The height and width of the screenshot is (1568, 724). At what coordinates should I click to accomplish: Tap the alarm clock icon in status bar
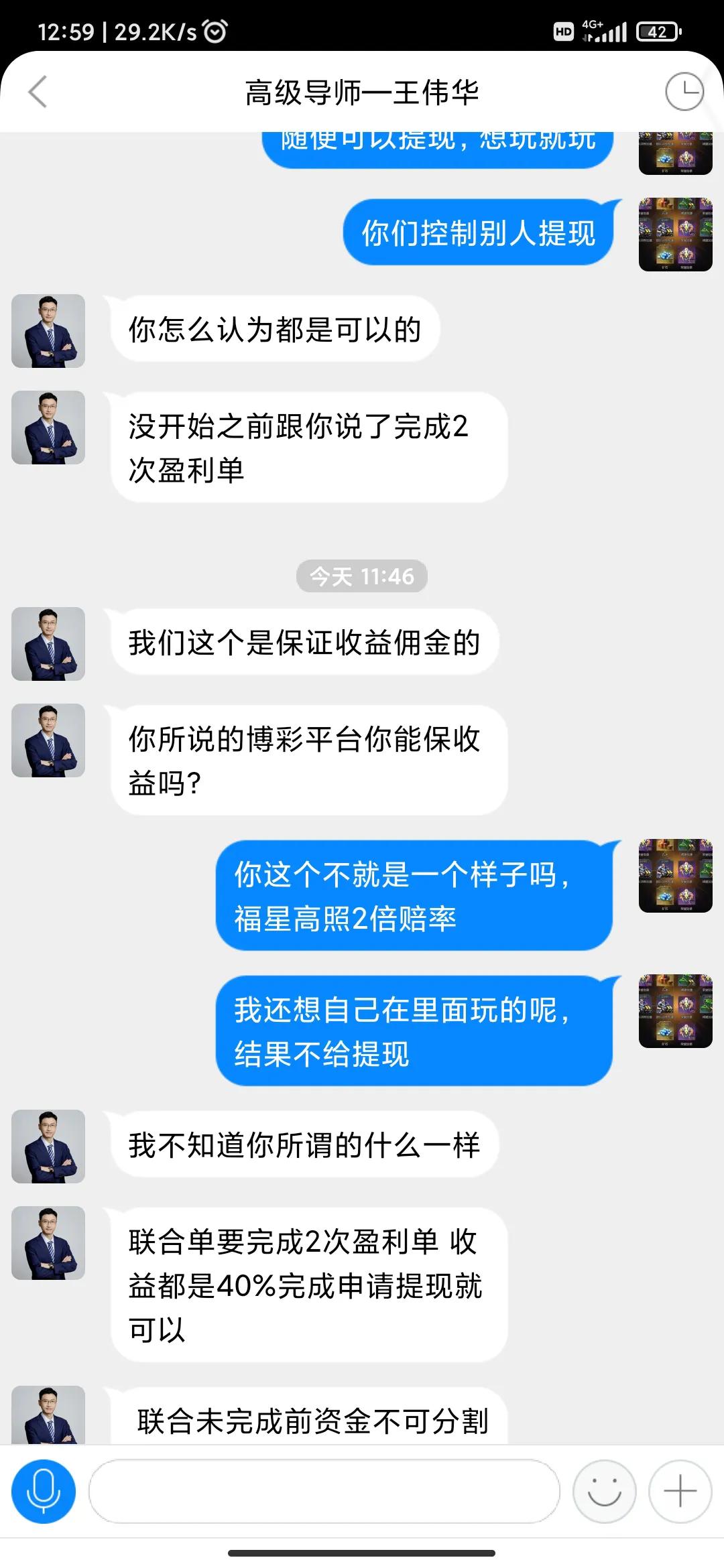215,29
